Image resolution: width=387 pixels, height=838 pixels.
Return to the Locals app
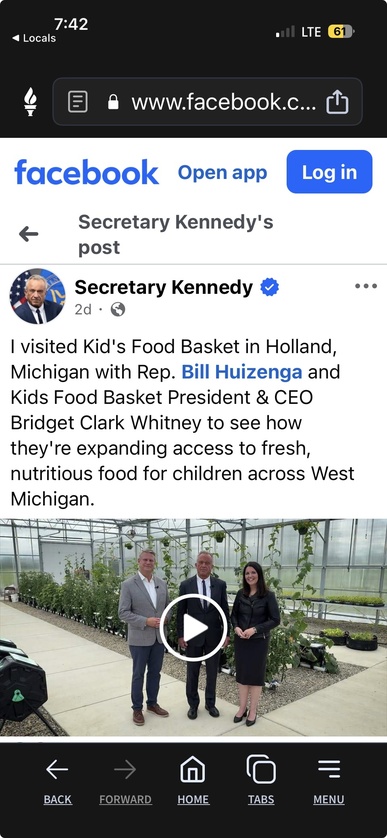tap(34, 38)
